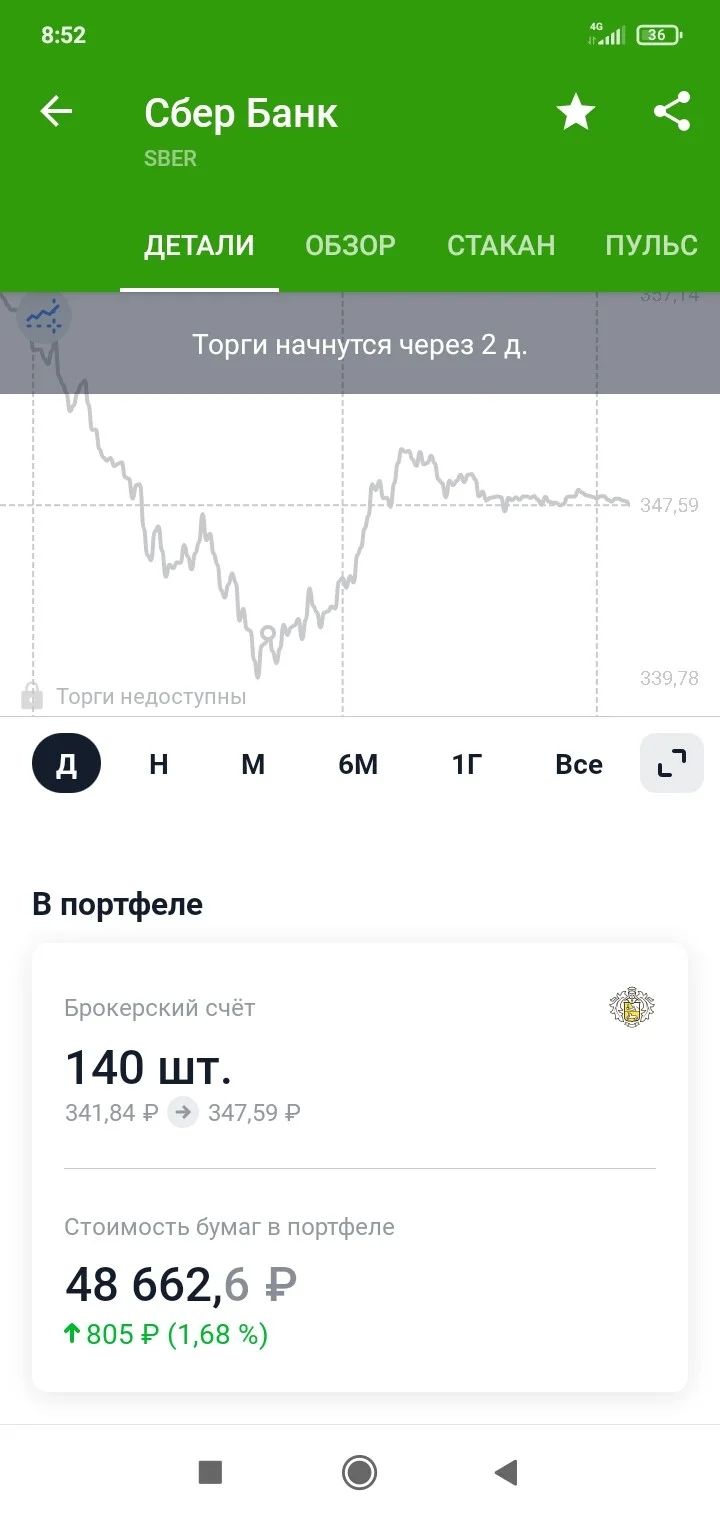Select the Д daily chart period
The height and width of the screenshot is (1520, 720).
pos(66,764)
